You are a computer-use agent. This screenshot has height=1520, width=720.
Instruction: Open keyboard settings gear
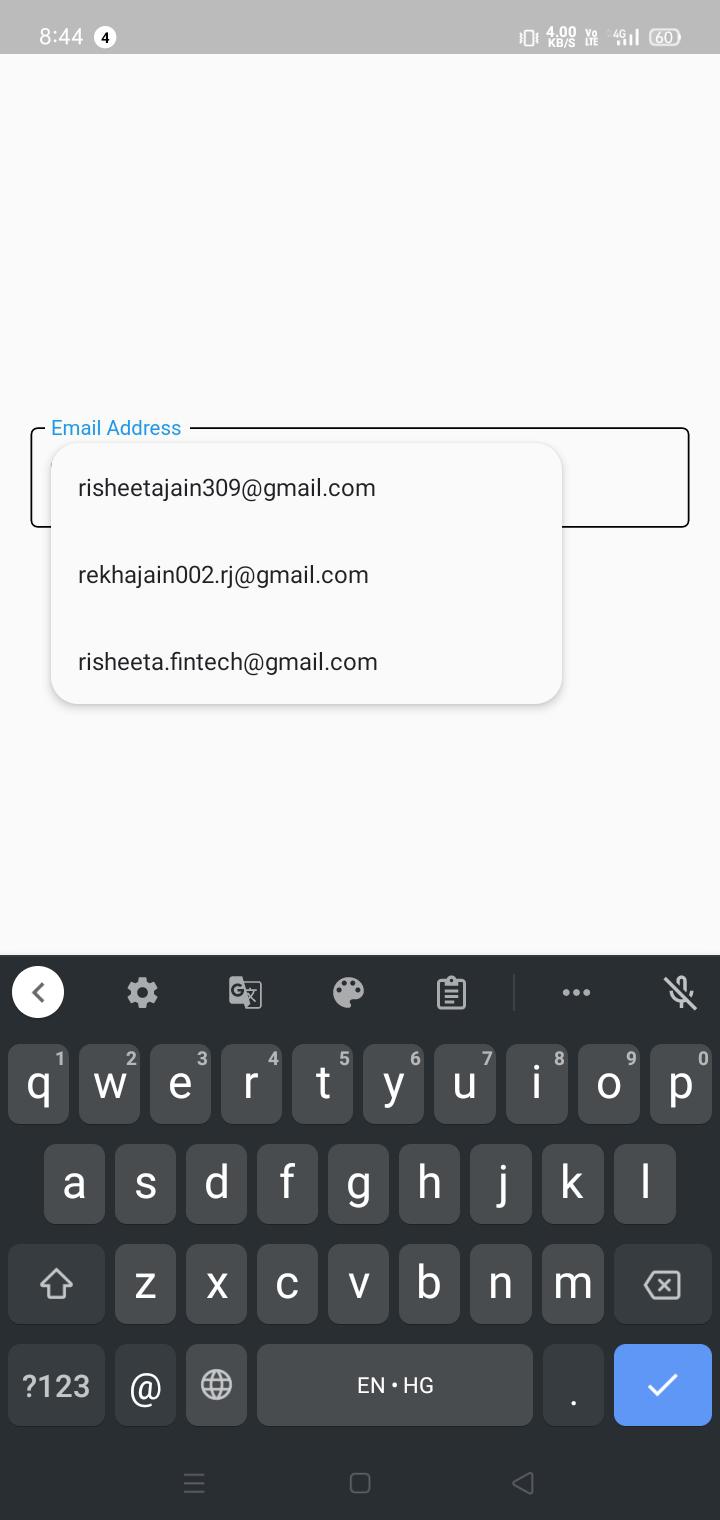click(142, 992)
